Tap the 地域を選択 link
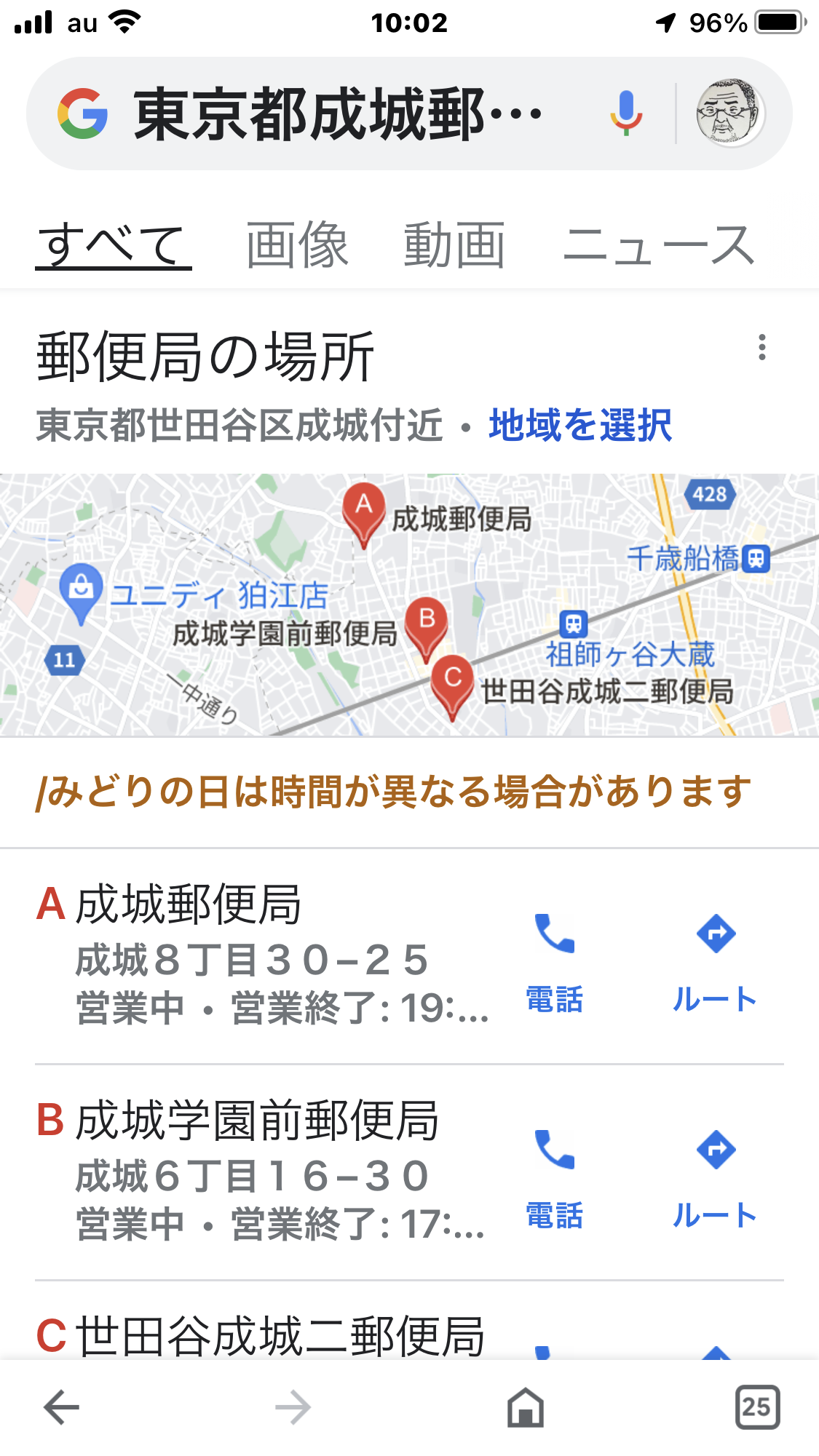Viewport: 819px width, 1456px height. (x=580, y=425)
